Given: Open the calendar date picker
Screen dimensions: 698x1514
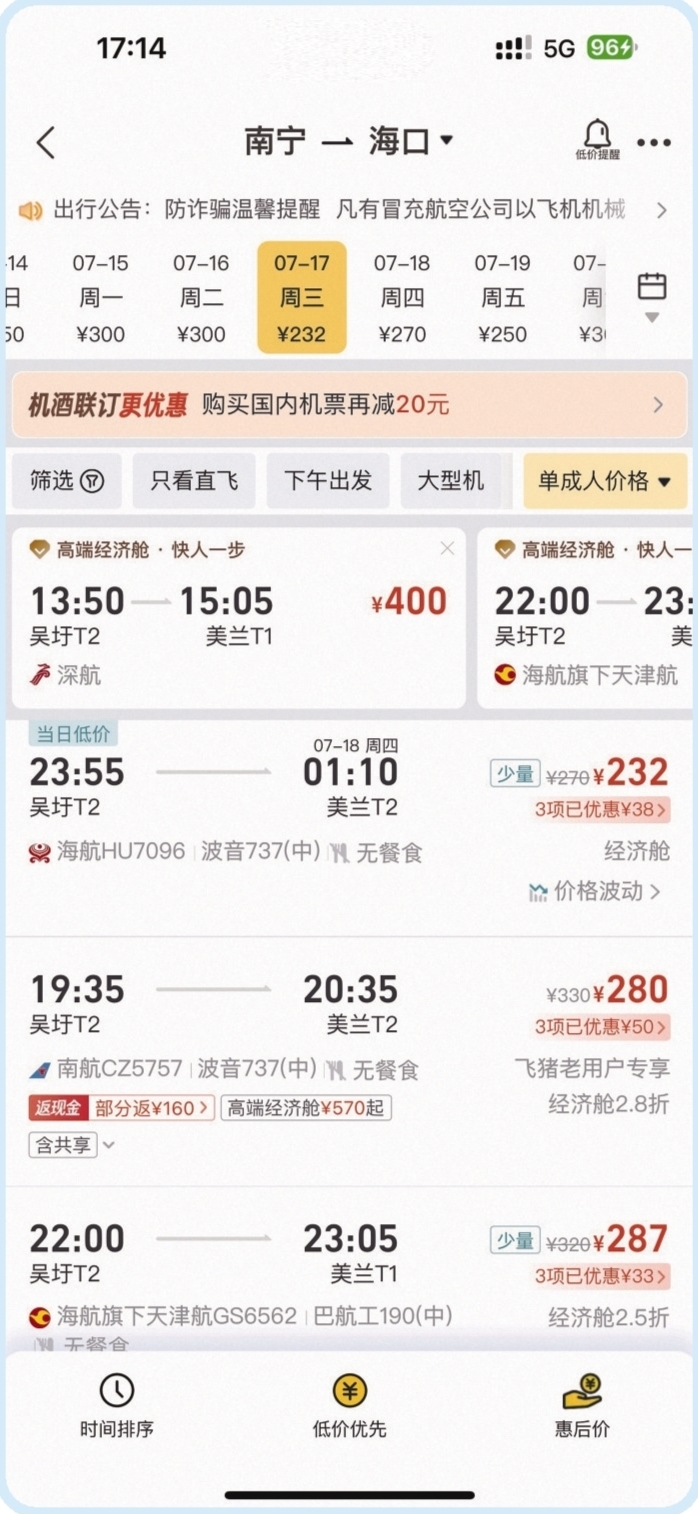Looking at the screenshot, I should tap(652, 293).
